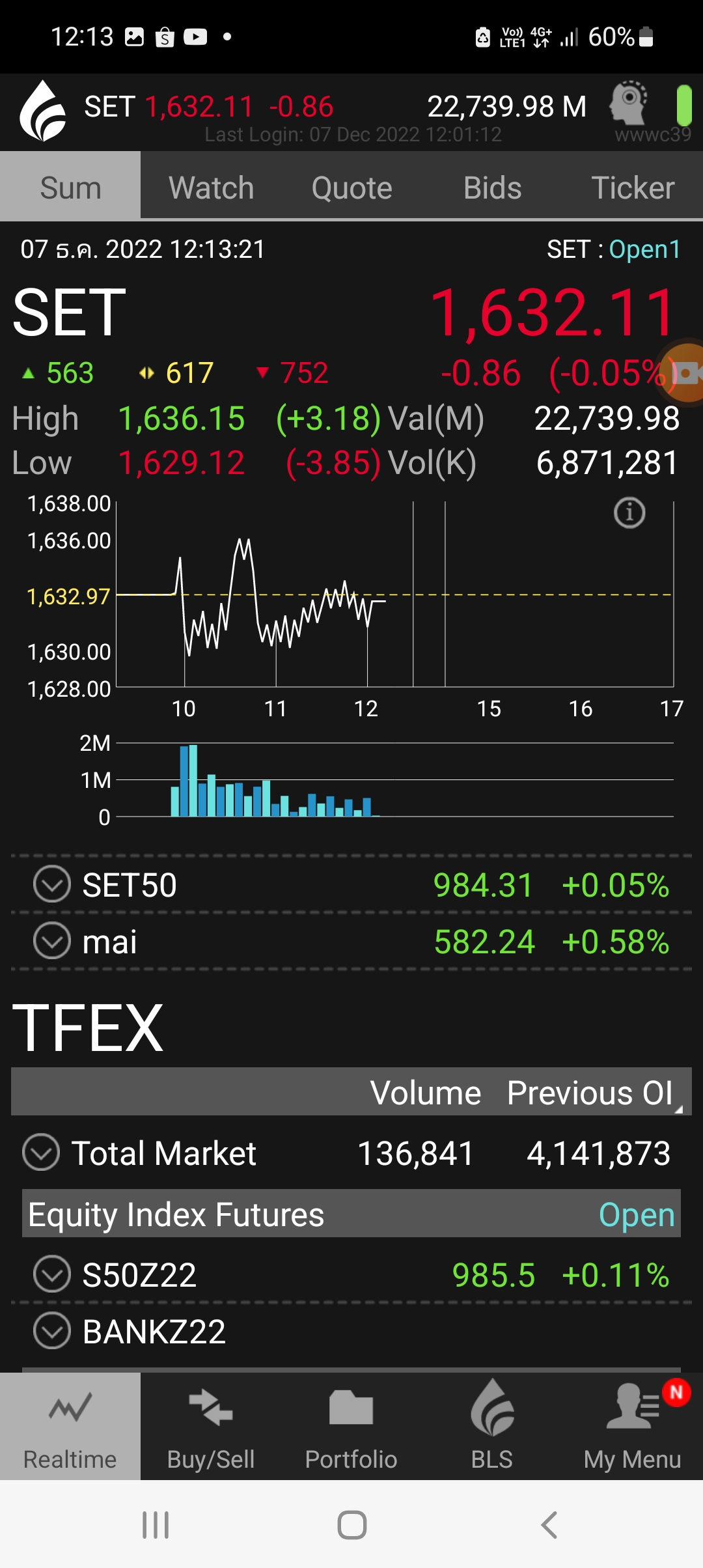Switch the Previous OI column
The image size is (703, 1568).
(590, 1093)
